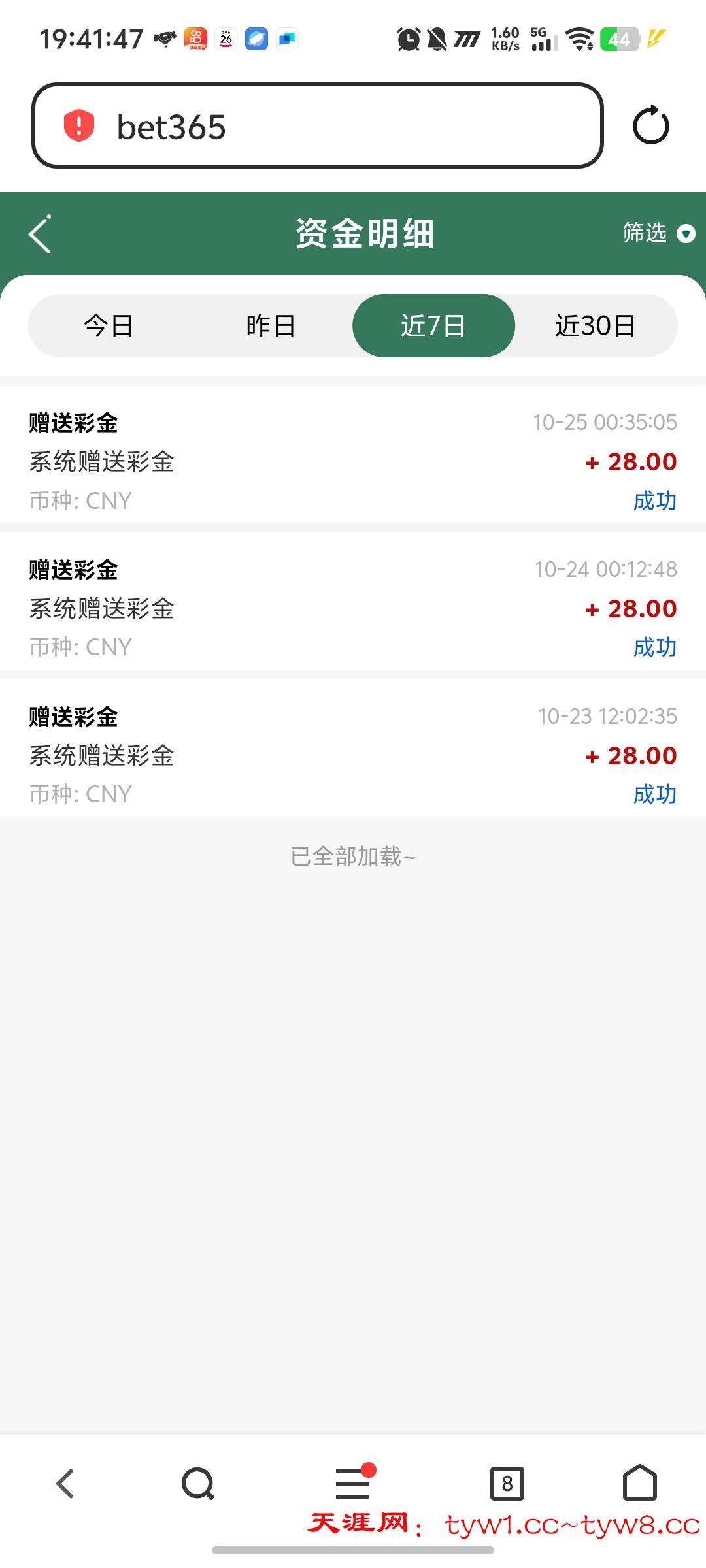706x1568 pixels.
Task: Open the browser menu with red dot
Action: (x=353, y=1482)
